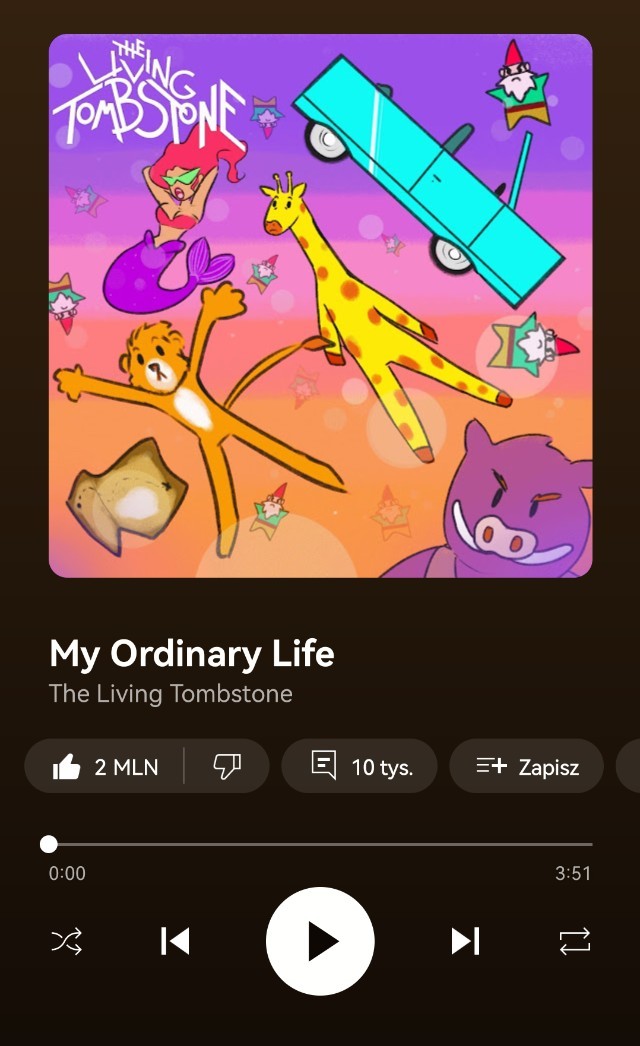Dislike the song with thumbs down
Screen dimensions: 640x1046
227,767
